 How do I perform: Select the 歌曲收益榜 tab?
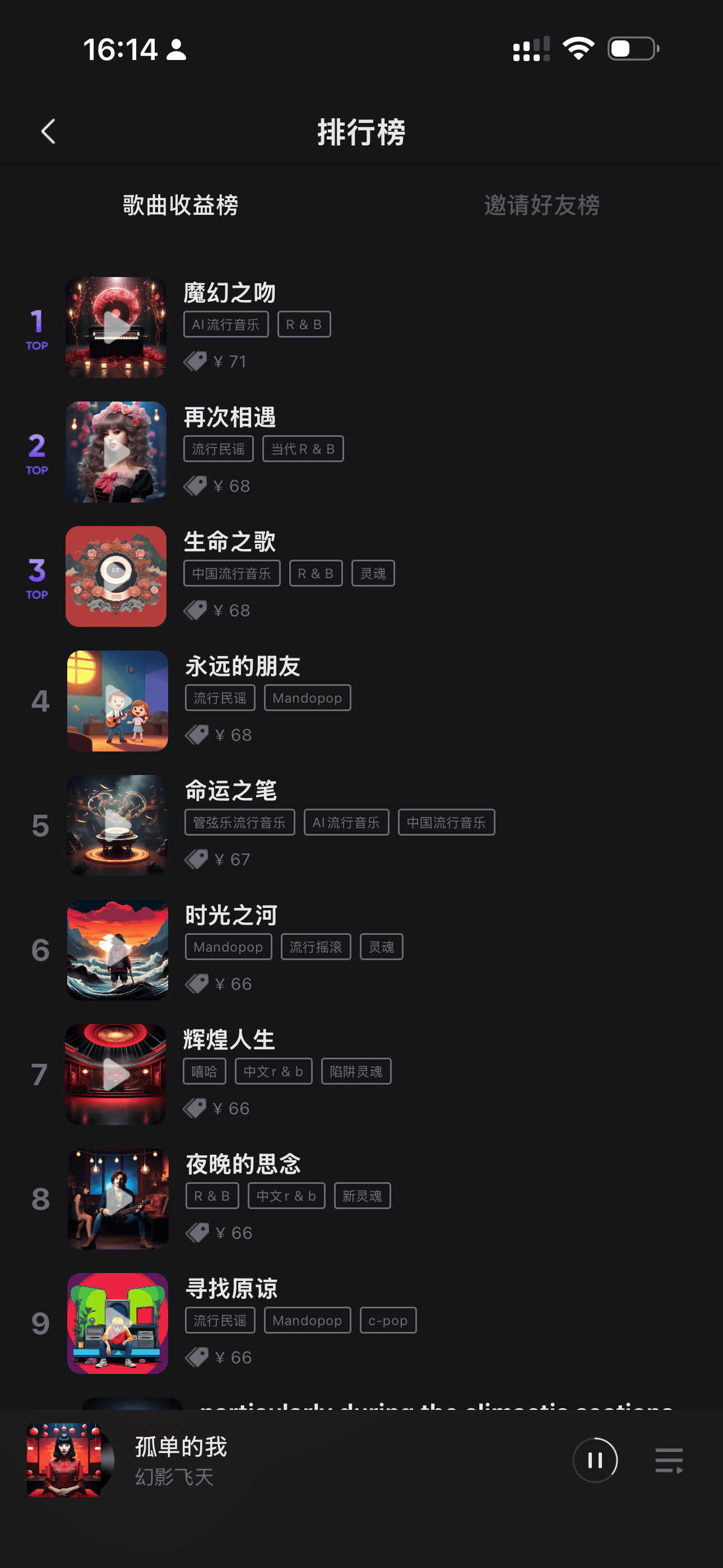(x=180, y=205)
